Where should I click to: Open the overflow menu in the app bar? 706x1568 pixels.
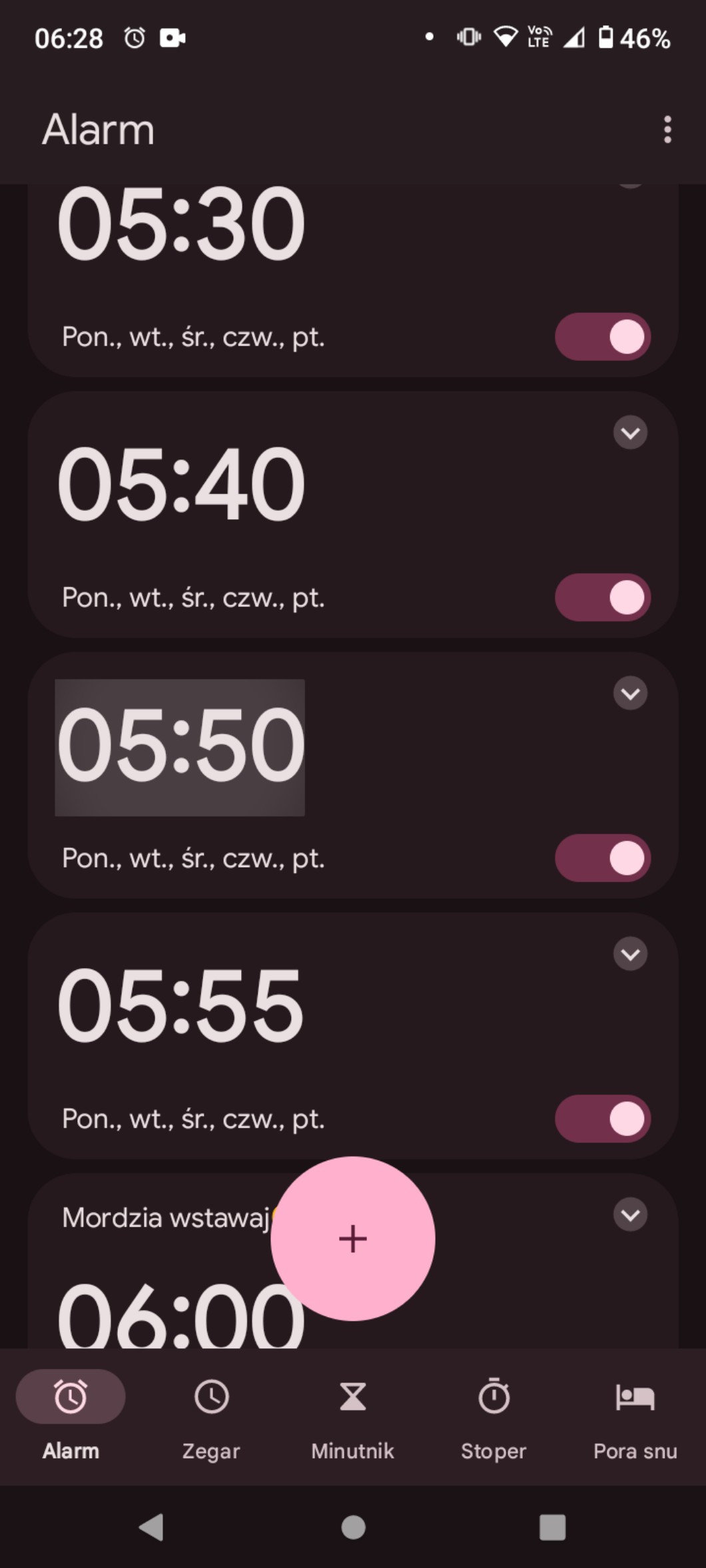click(667, 129)
